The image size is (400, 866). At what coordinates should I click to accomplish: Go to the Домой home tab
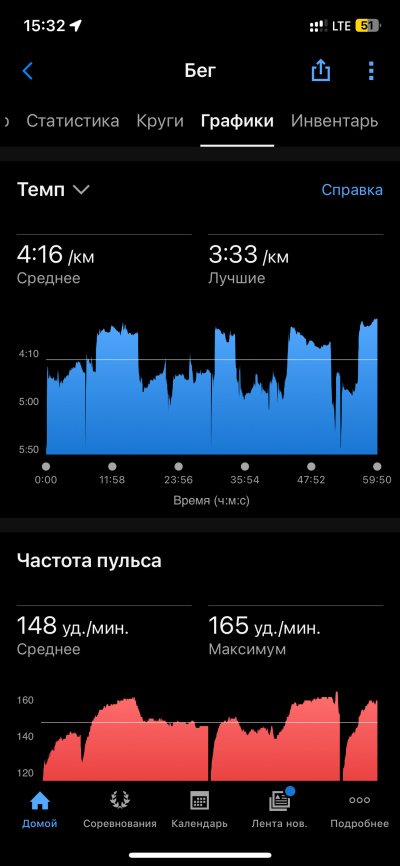(39, 810)
